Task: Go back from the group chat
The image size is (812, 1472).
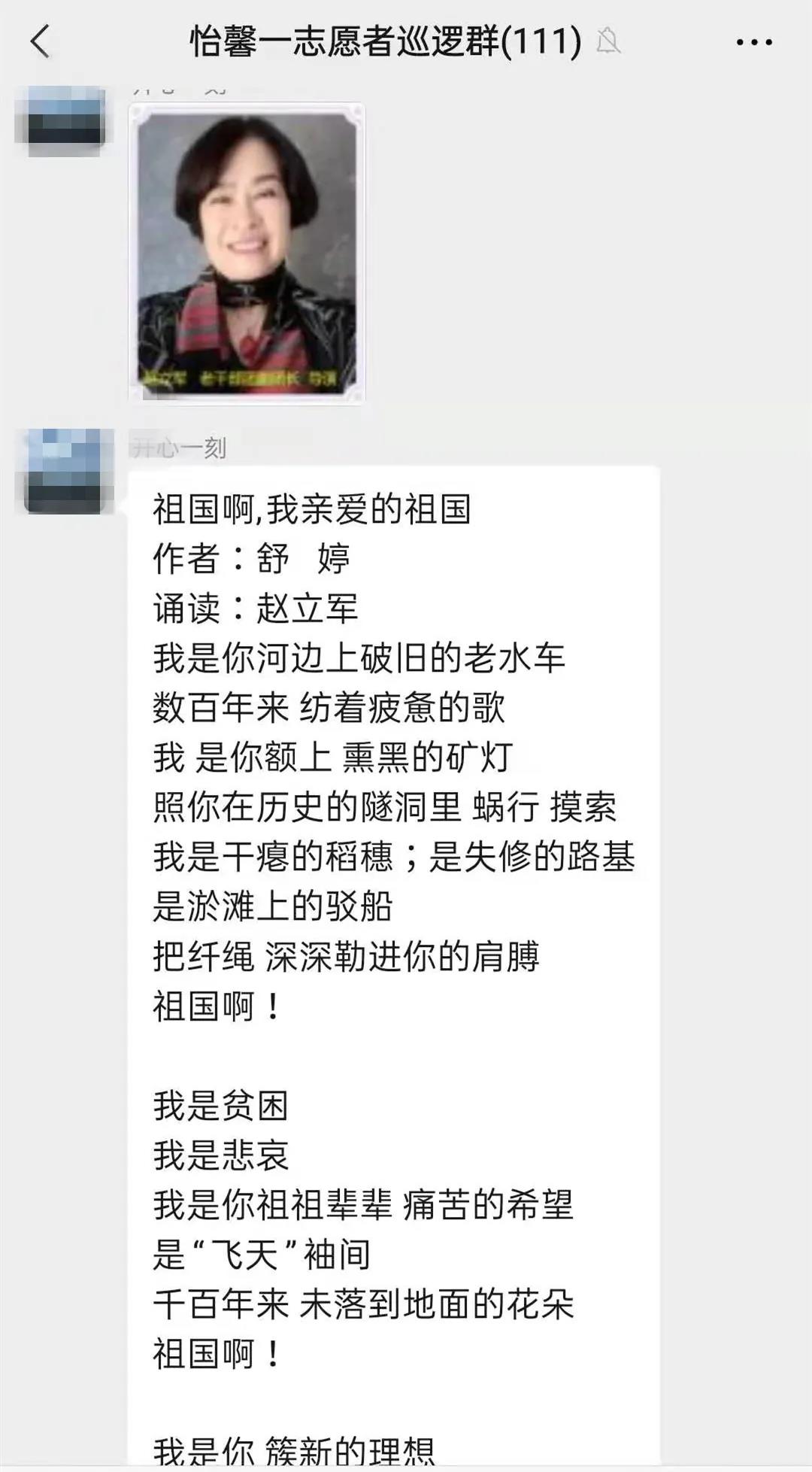Action: [x=41, y=41]
